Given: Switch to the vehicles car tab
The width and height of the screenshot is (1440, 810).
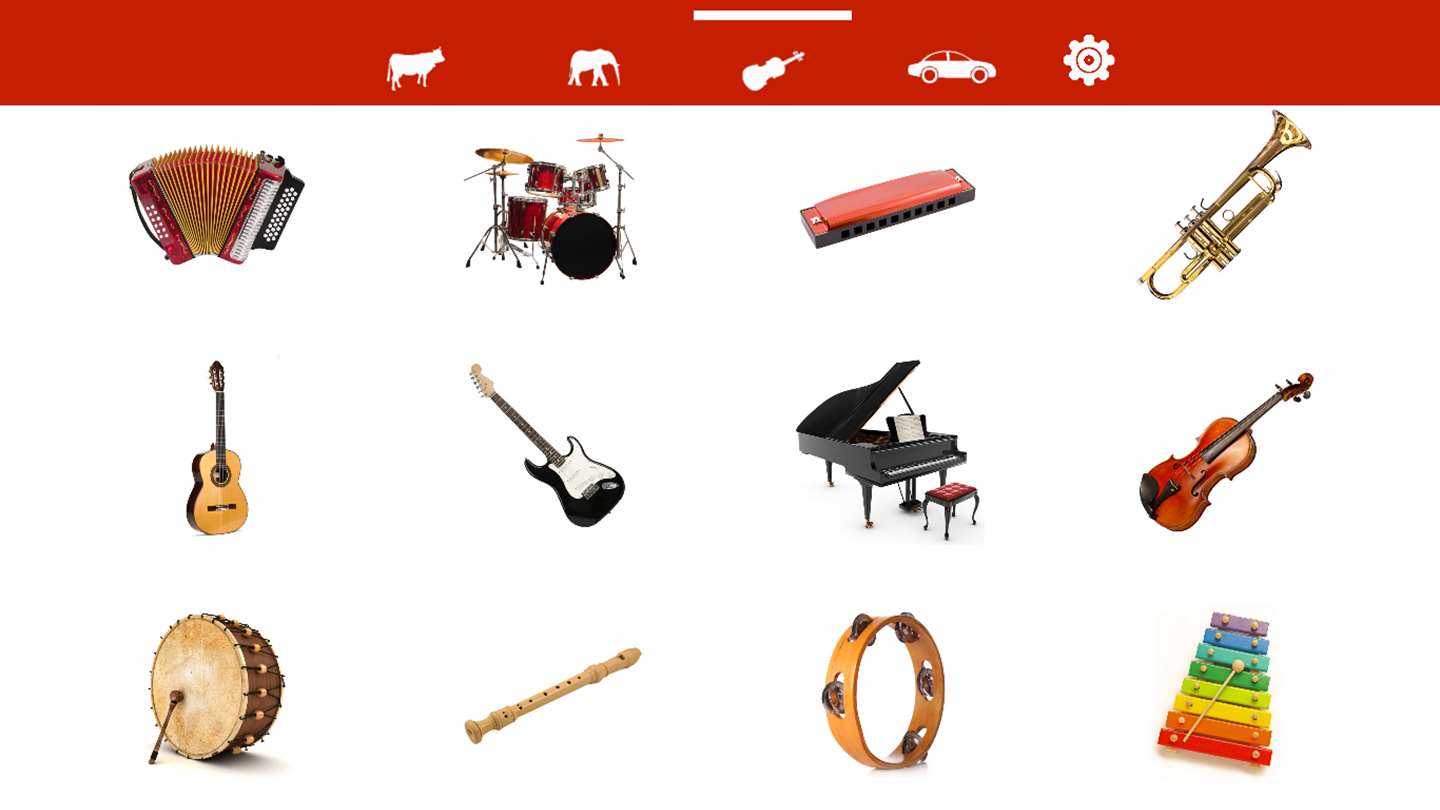Looking at the screenshot, I should click(x=951, y=68).
